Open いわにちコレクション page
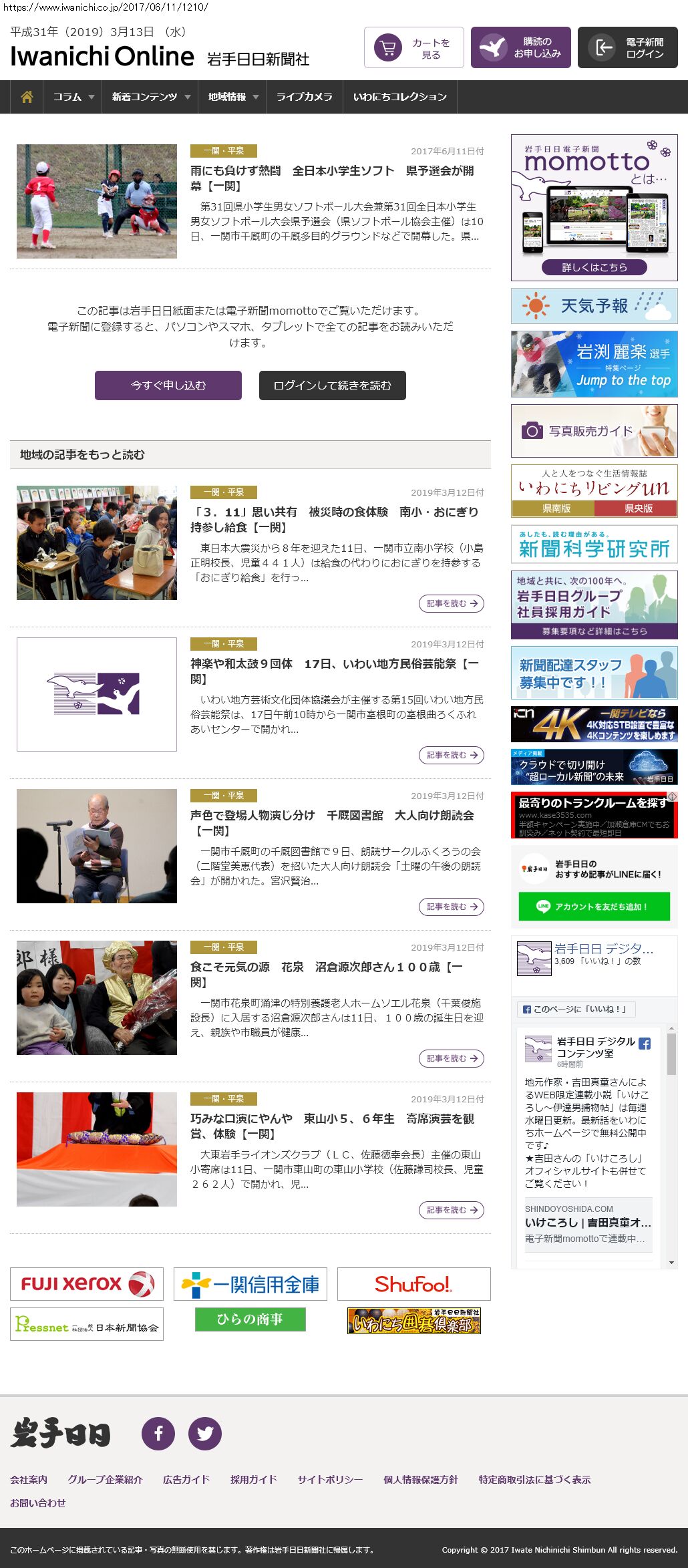 399,97
